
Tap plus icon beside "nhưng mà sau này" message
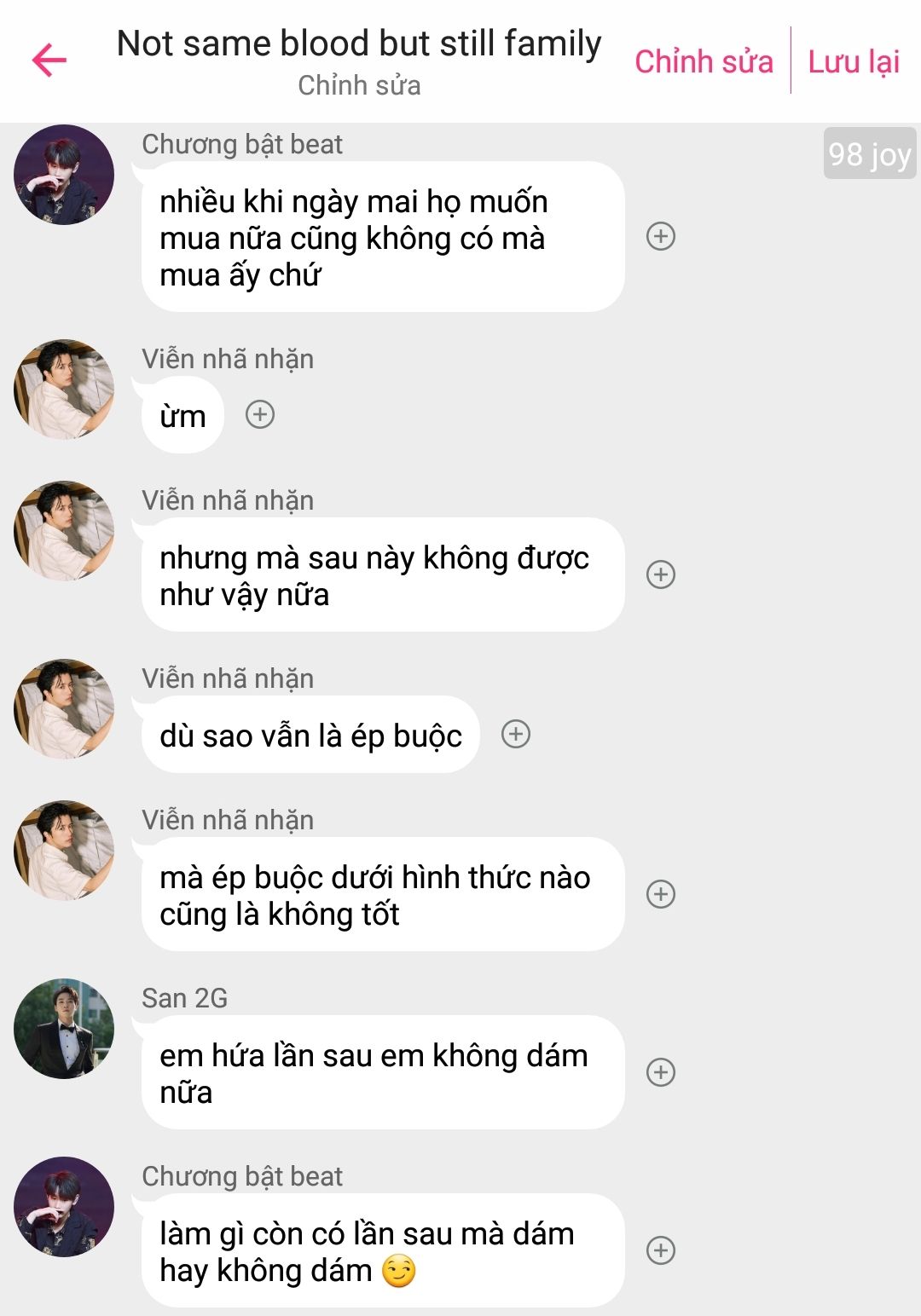click(661, 574)
